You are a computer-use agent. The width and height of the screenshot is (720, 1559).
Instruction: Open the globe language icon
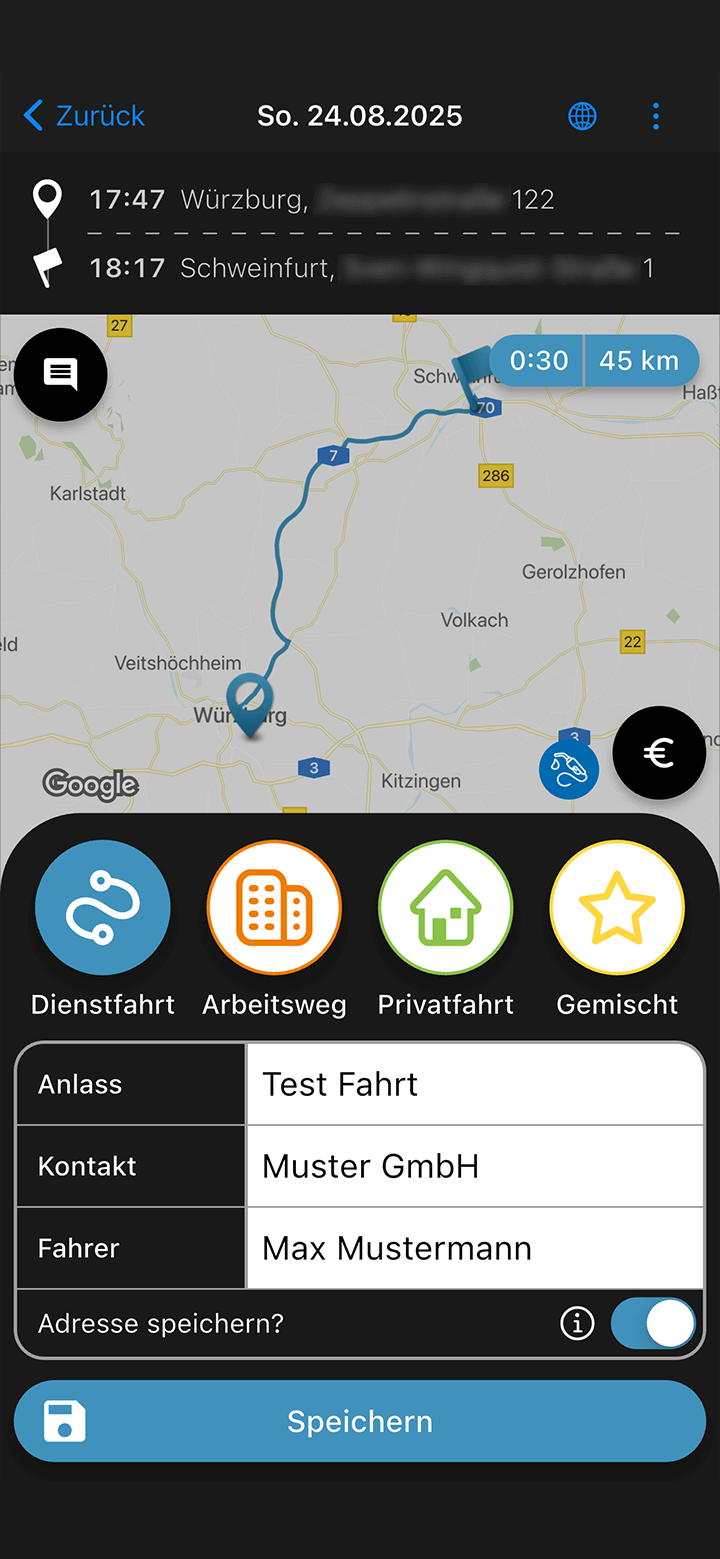coord(582,115)
